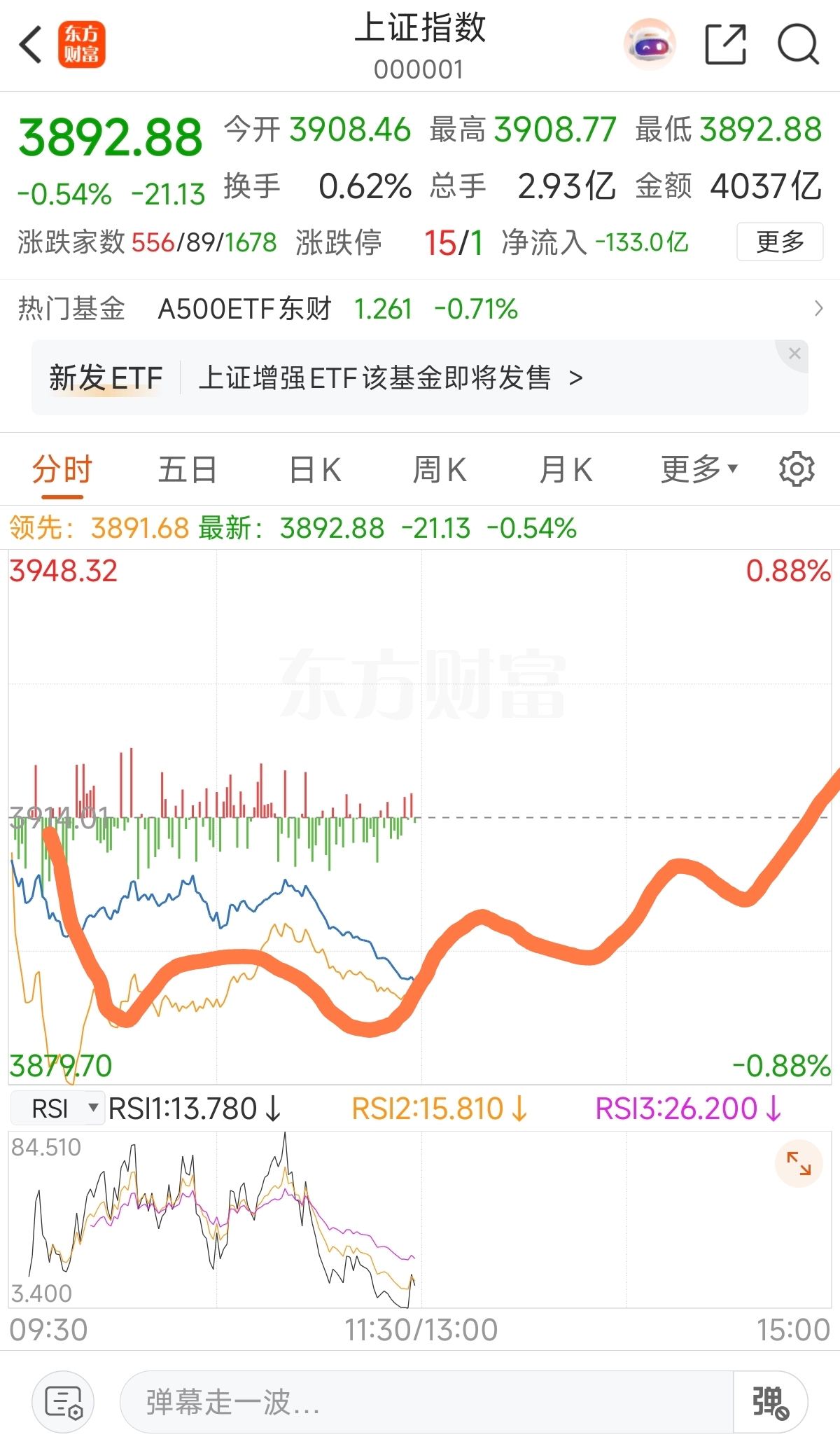Screen dimensions: 840x1444
Task: Tap the 弹幕走一波 input field
Action: point(426,1402)
